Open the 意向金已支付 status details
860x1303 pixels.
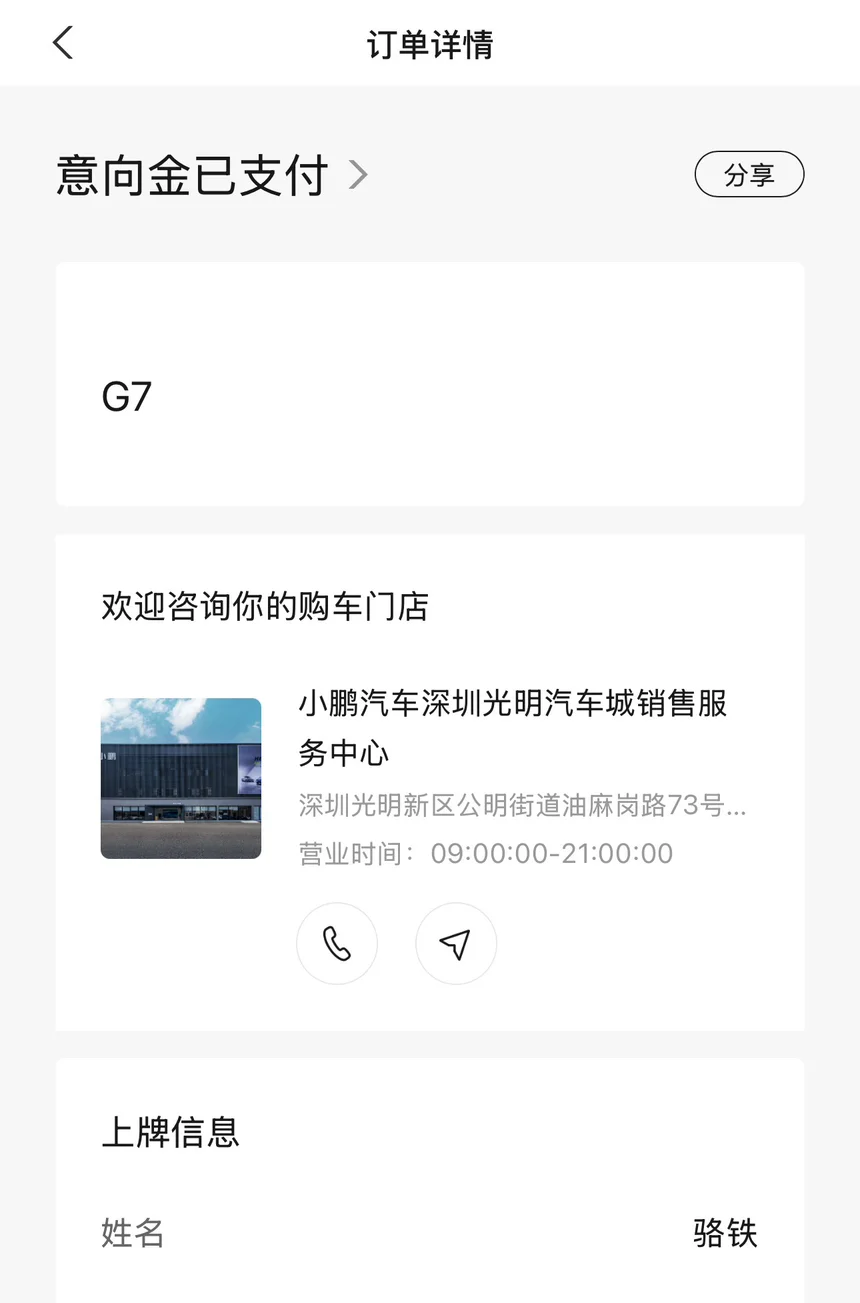pyautogui.click(x=212, y=176)
